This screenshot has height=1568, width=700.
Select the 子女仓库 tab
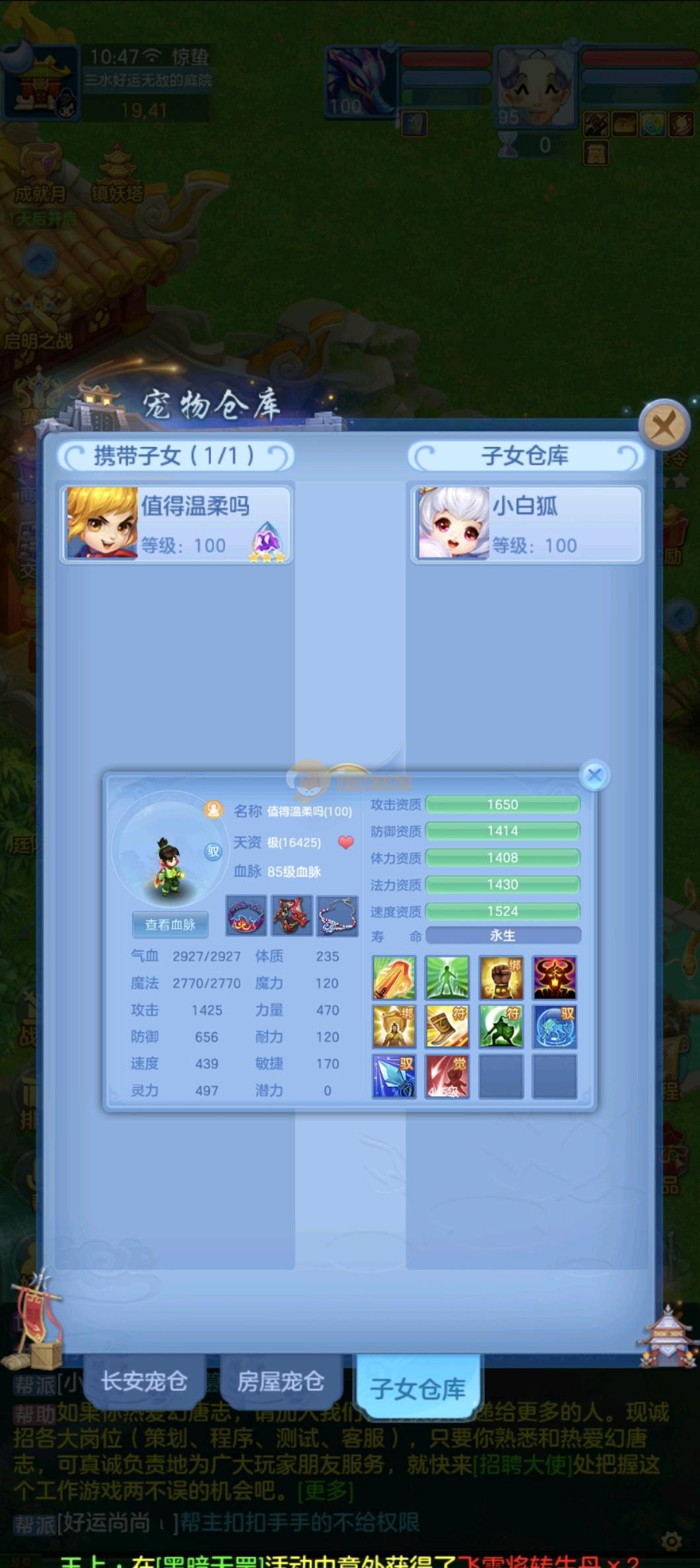(417, 1388)
